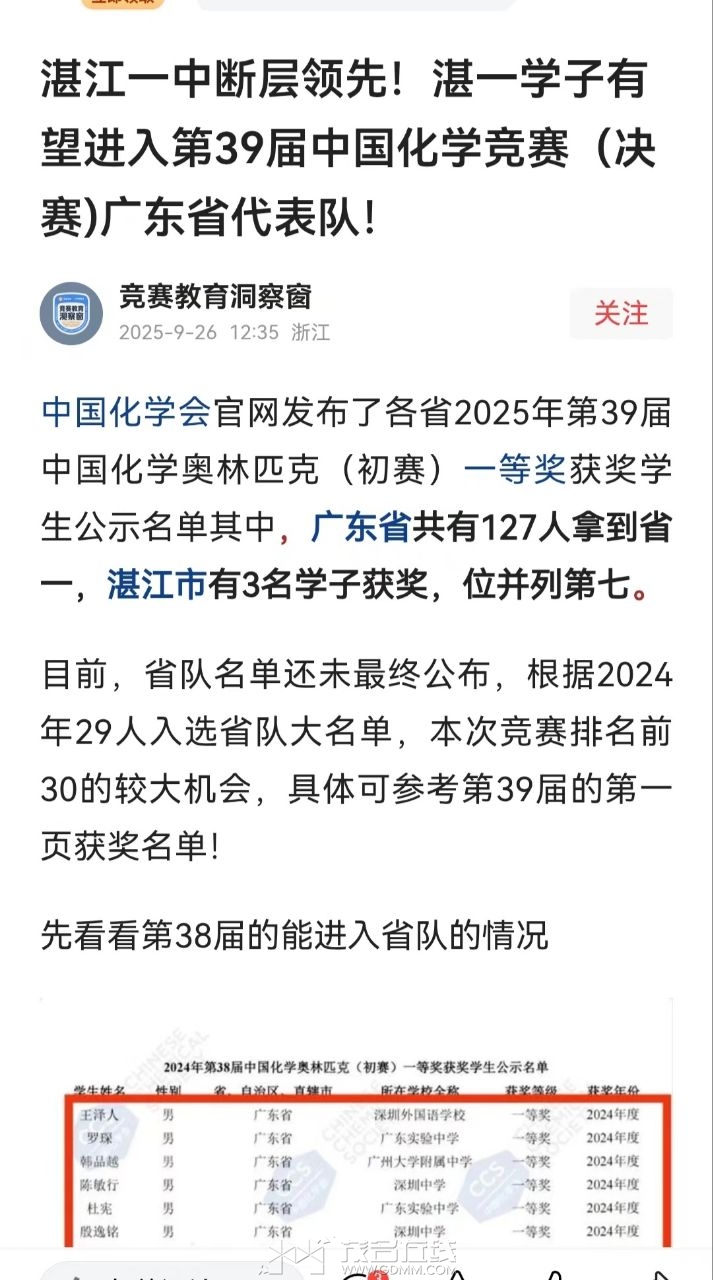Open the 一等奖 keyword link

coord(515,469)
